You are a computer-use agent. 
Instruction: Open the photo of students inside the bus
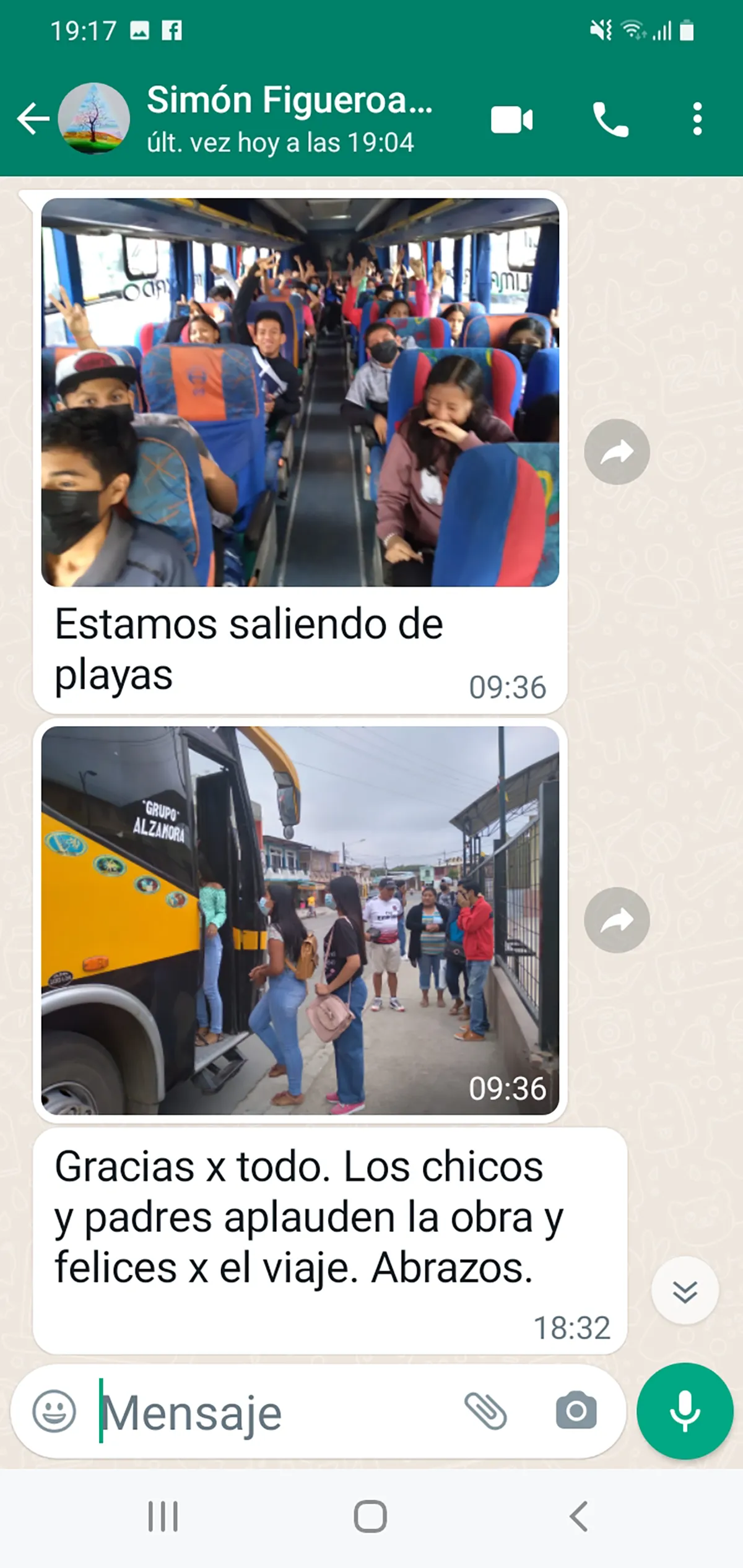[300, 392]
